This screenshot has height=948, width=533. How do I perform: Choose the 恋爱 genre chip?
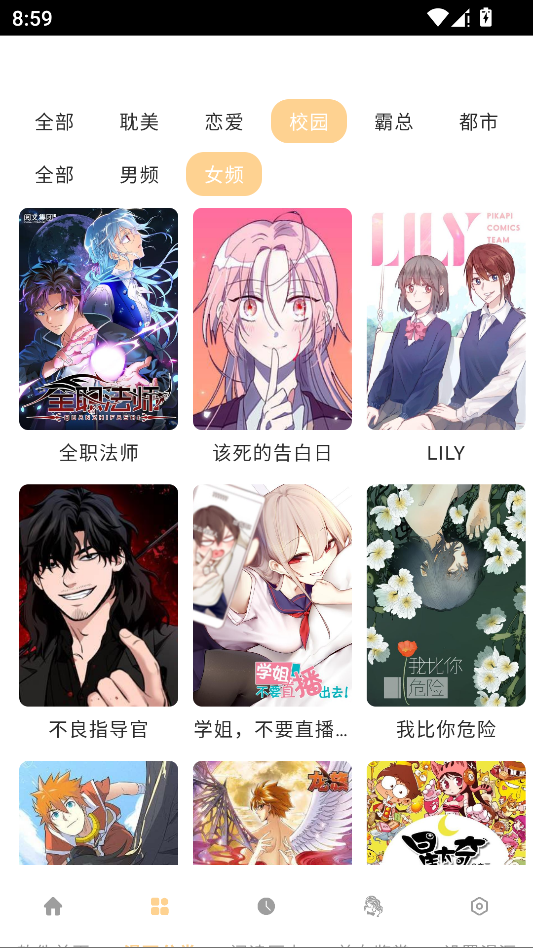224,122
